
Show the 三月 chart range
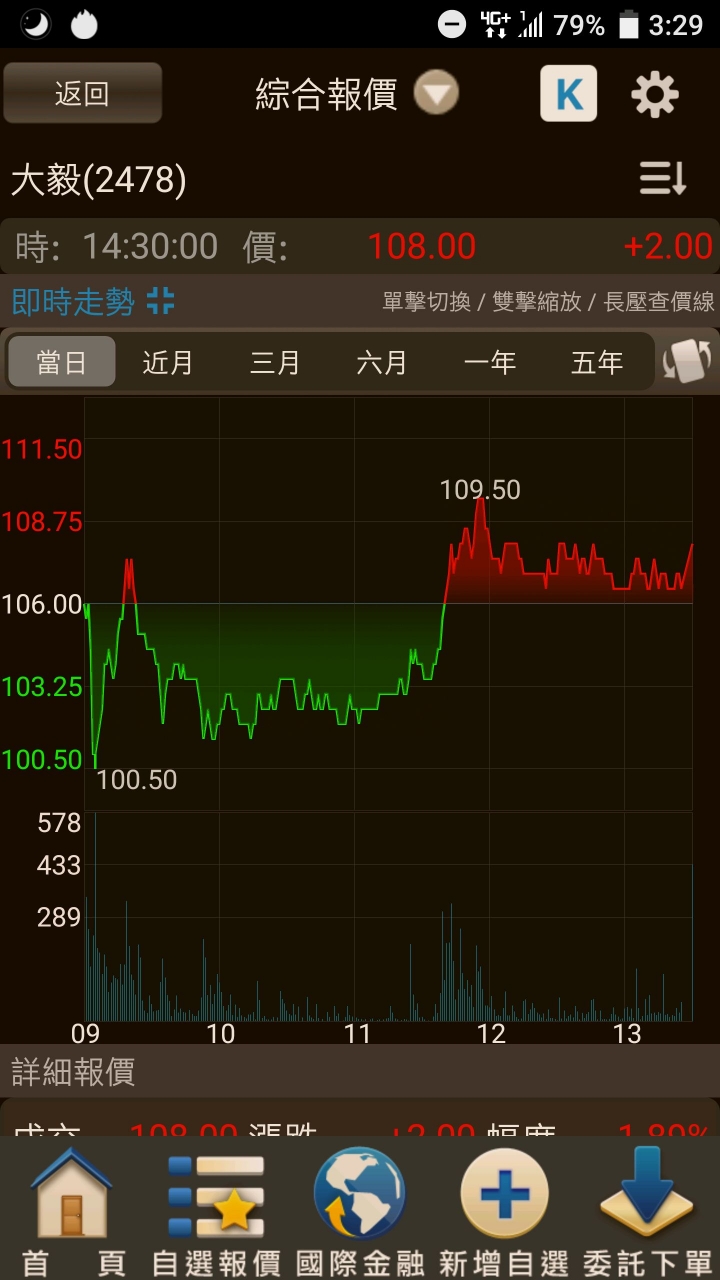(x=275, y=362)
